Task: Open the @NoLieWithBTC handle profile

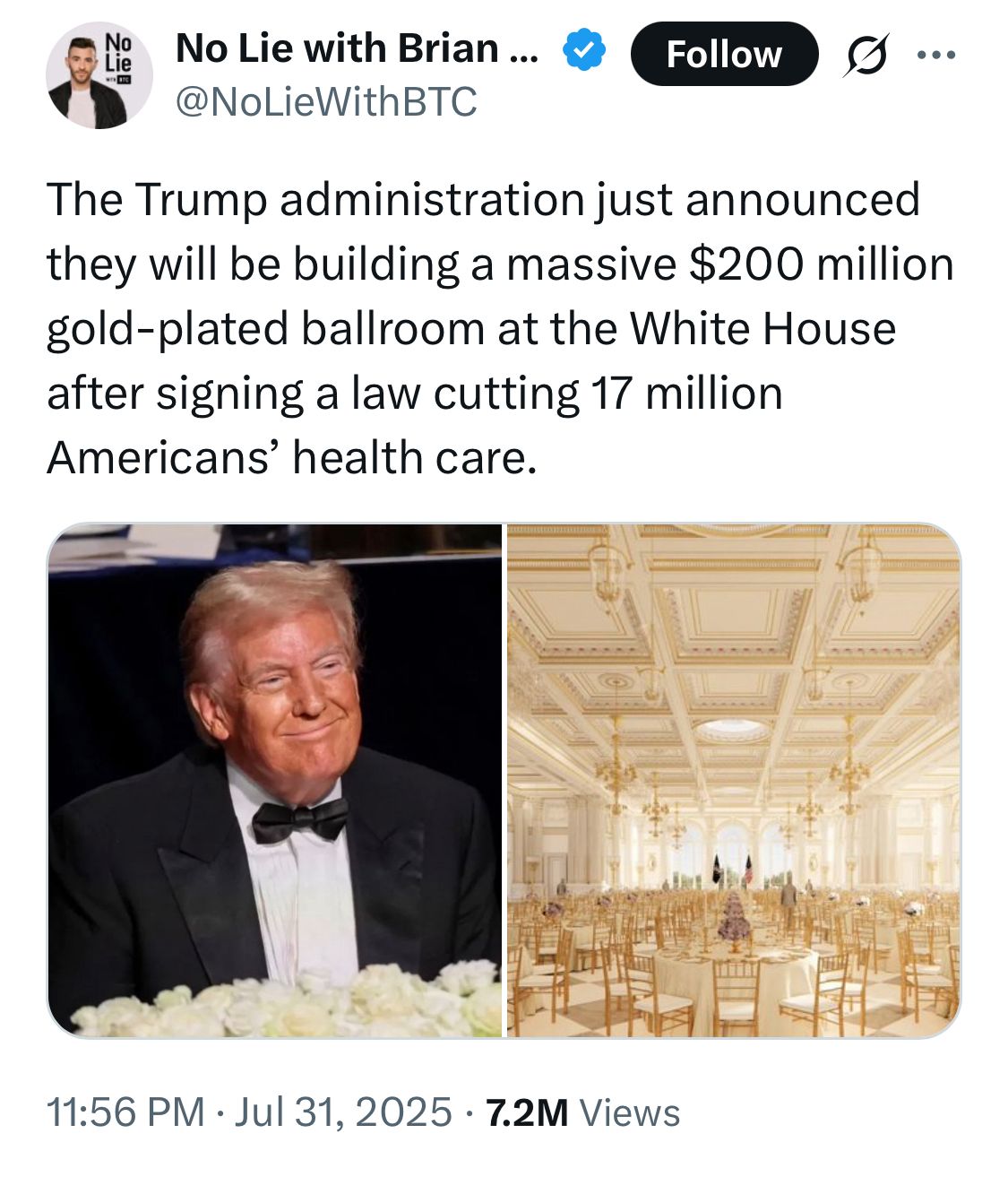Action: tap(327, 101)
